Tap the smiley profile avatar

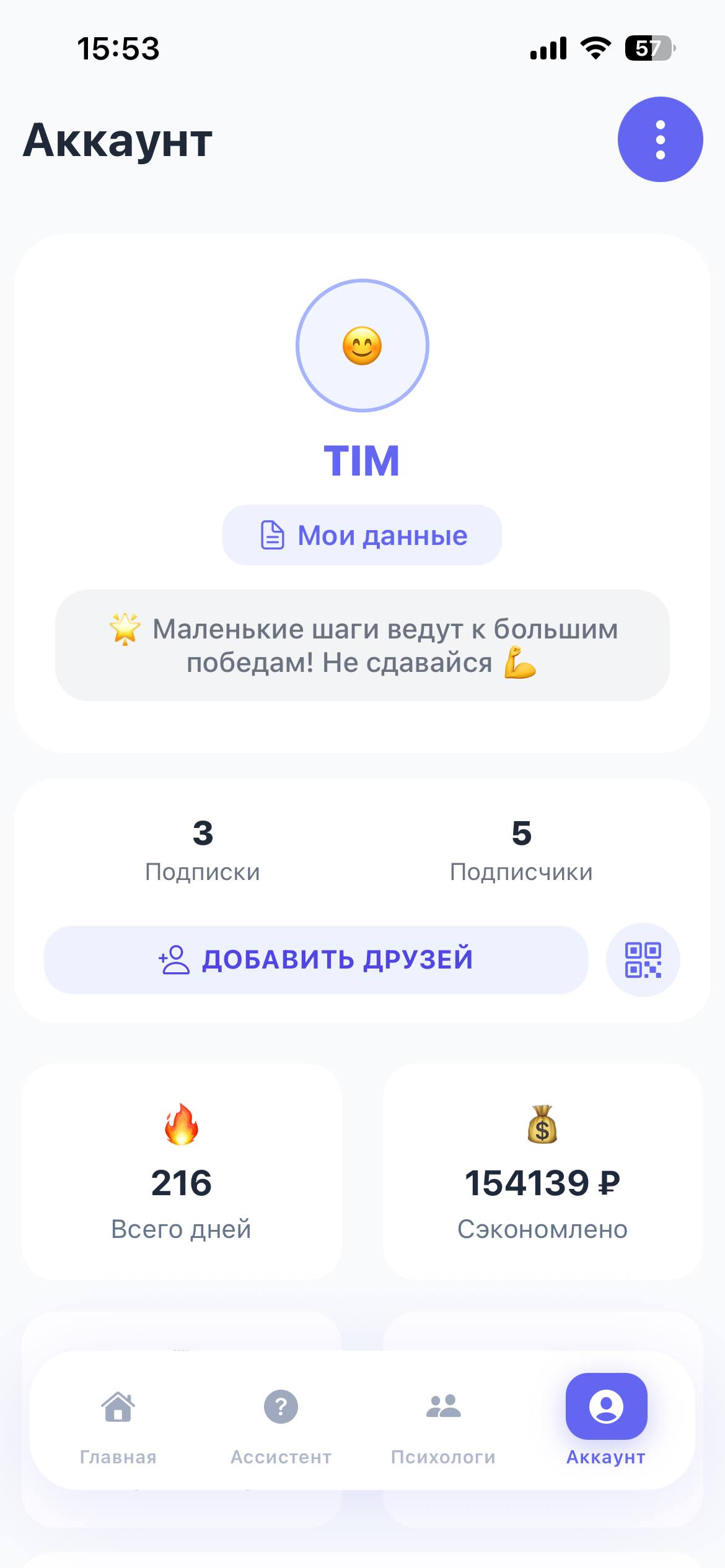pos(362,346)
